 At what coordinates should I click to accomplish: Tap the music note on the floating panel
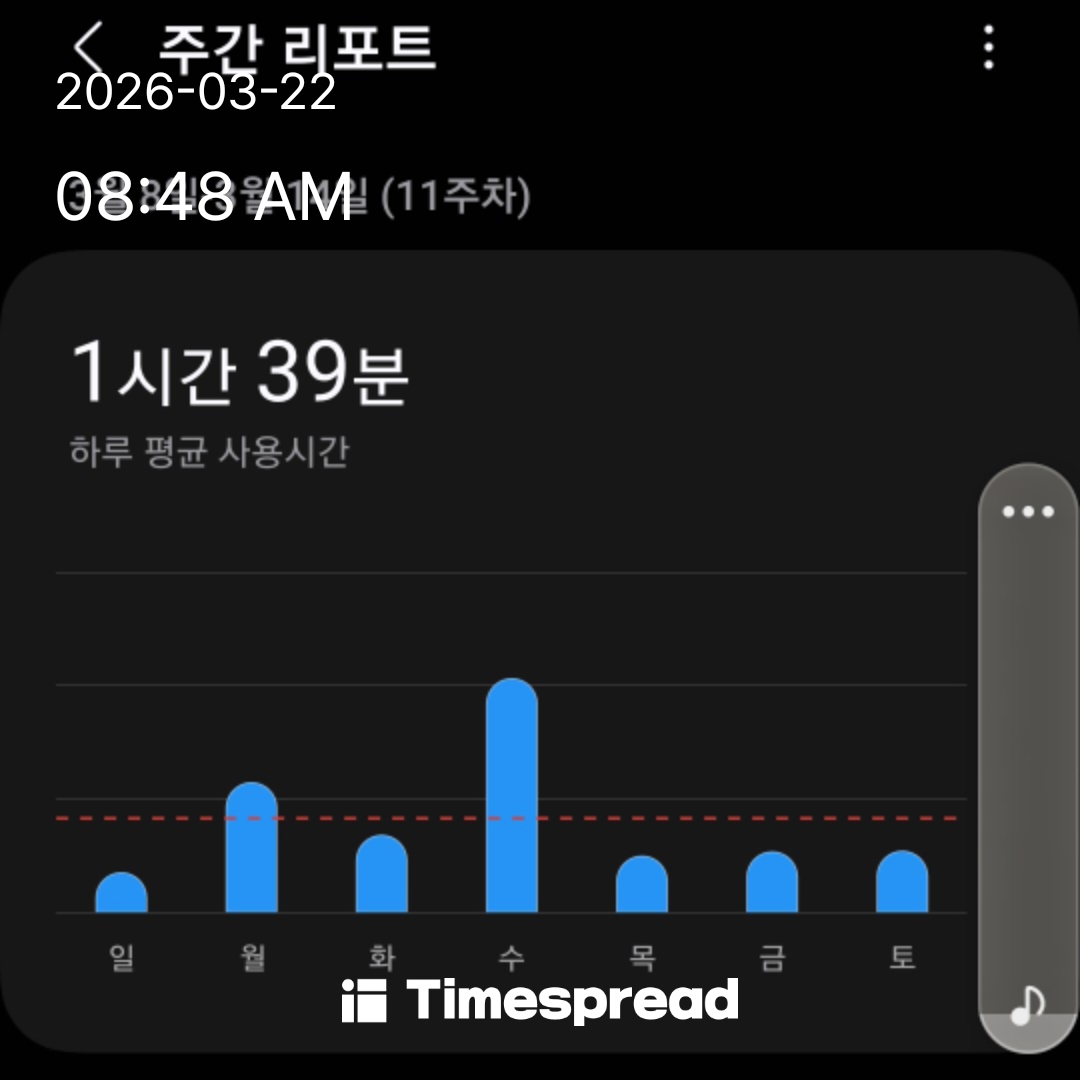(x=1027, y=1003)
